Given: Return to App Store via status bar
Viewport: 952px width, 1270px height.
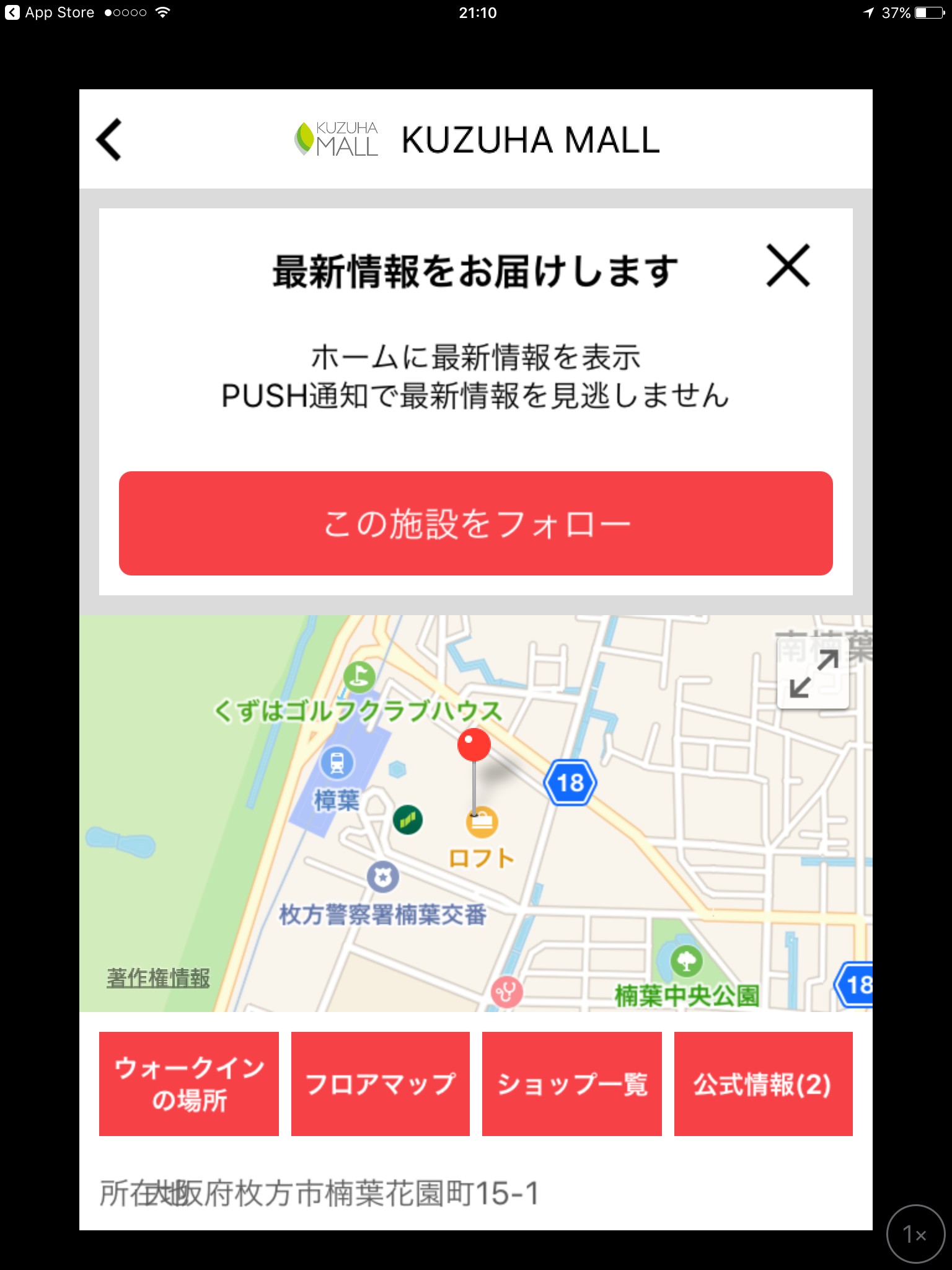Looking at the screenshot, I should (50, 12).
